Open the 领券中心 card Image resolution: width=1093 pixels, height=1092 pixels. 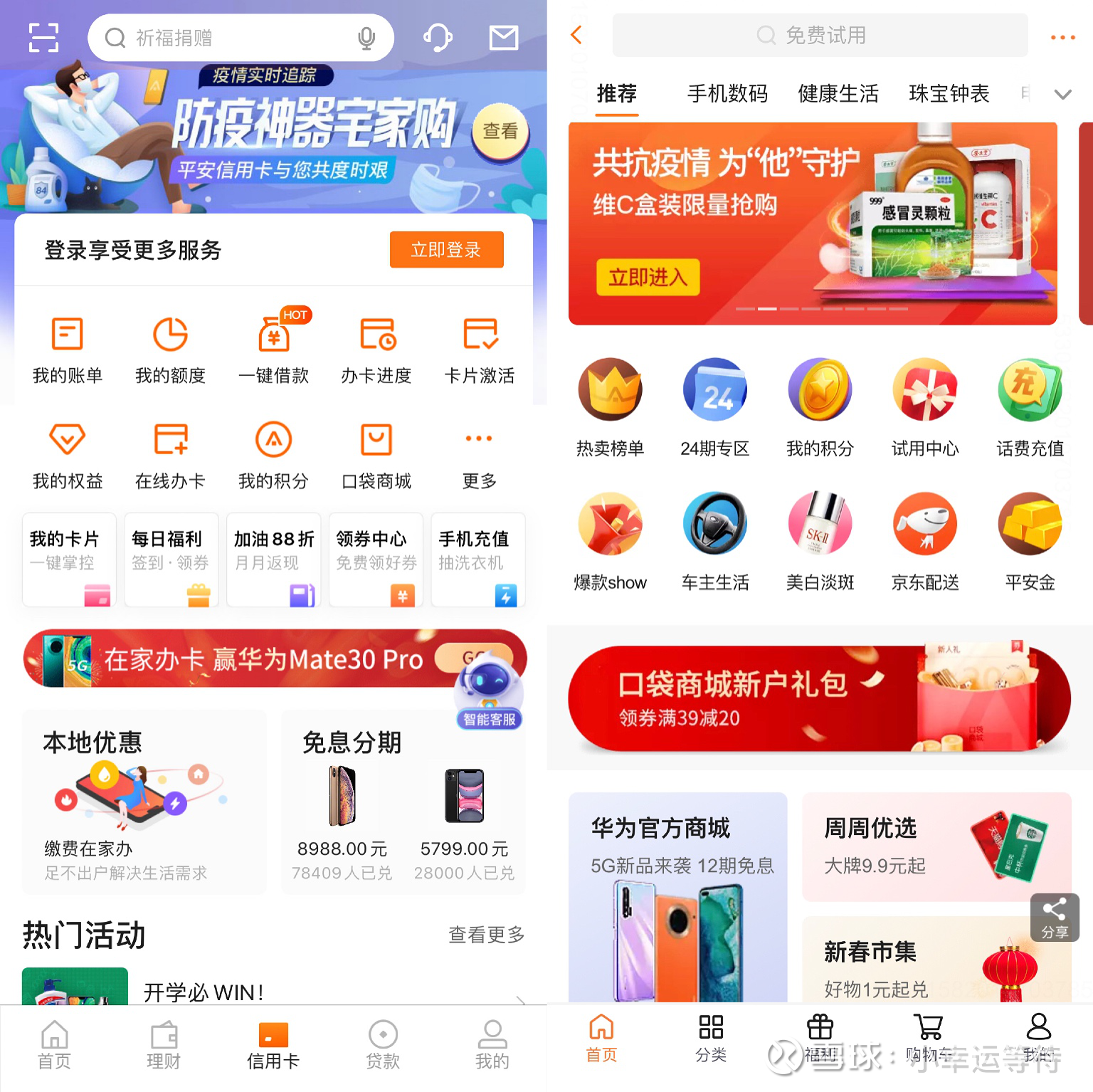point(376,560)
